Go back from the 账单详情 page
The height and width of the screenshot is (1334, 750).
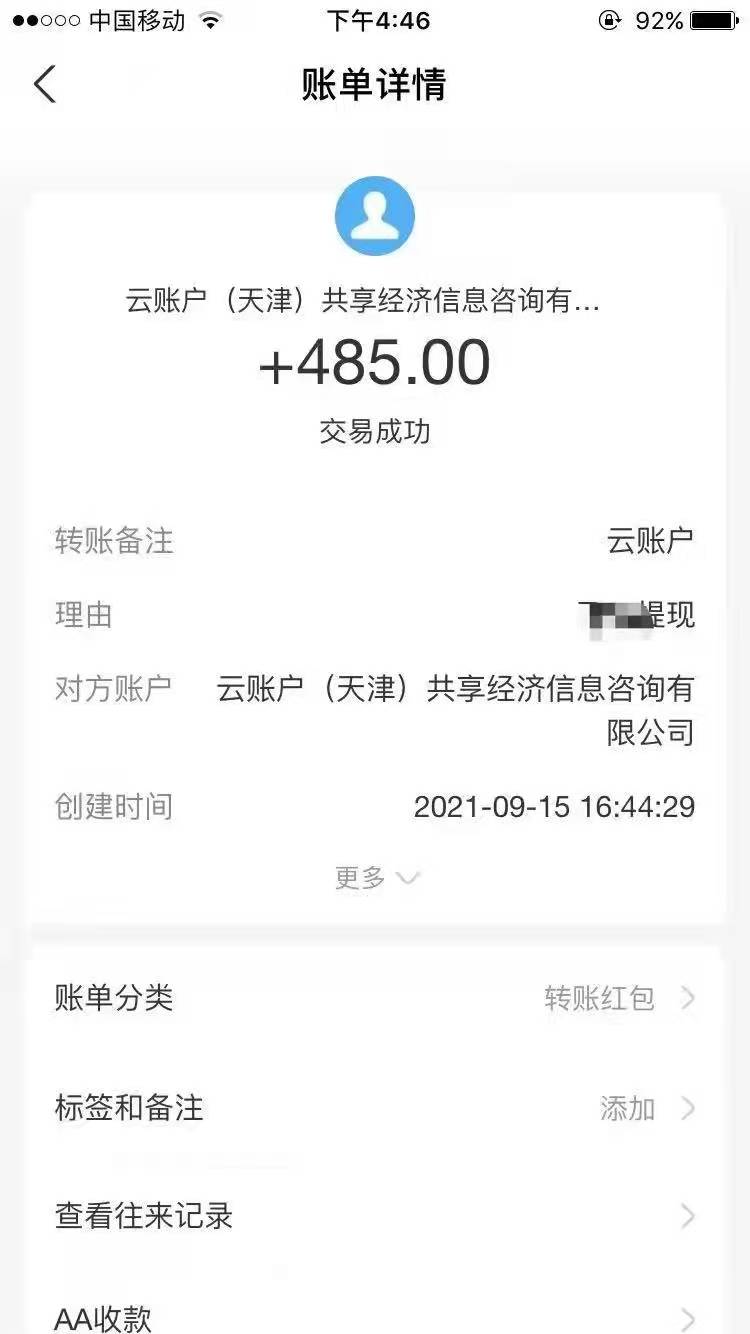point(45,84)
